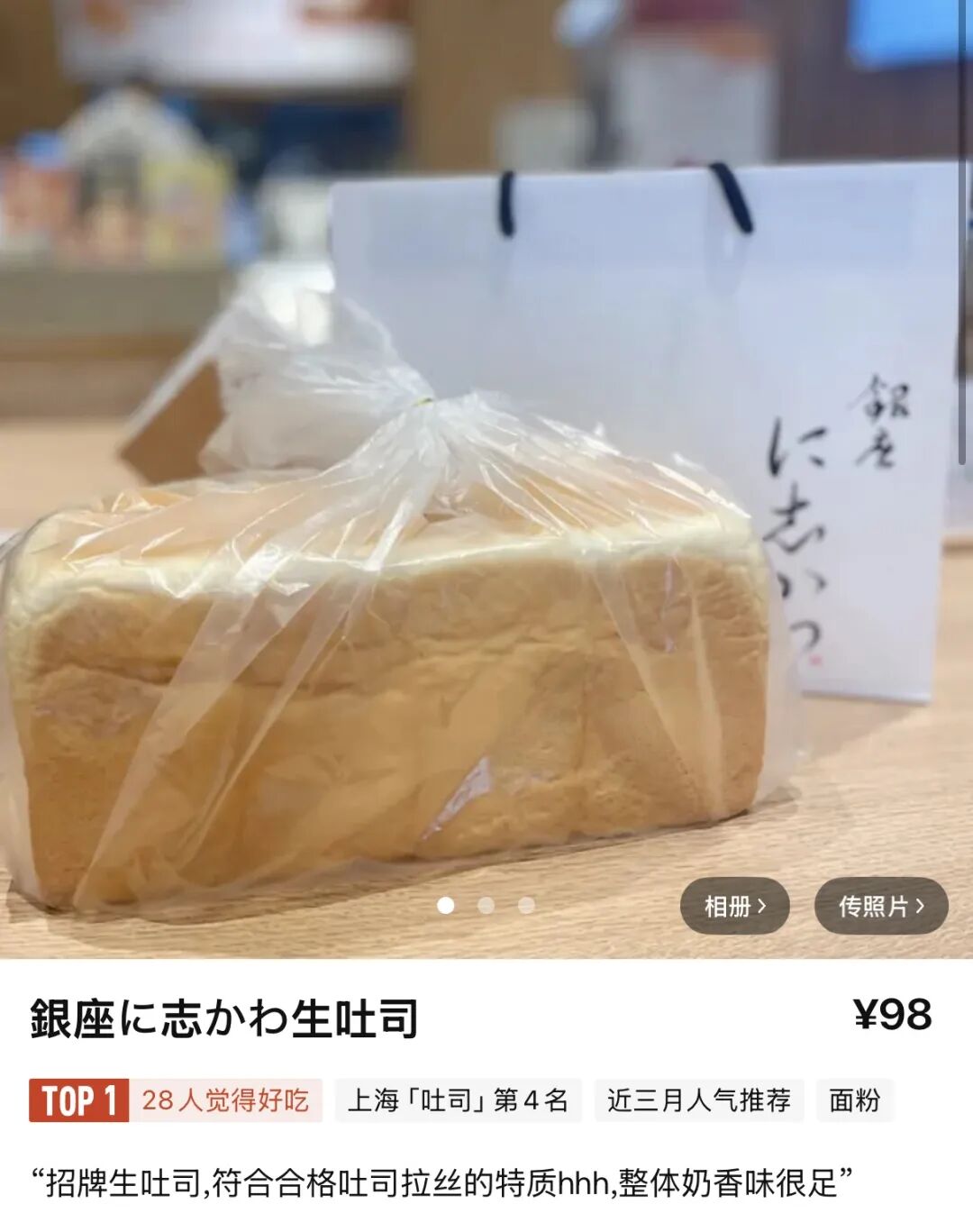Open the 上海「吐司」第4名 ranking tag
973x1232 pixels.
click(458, 1100)
